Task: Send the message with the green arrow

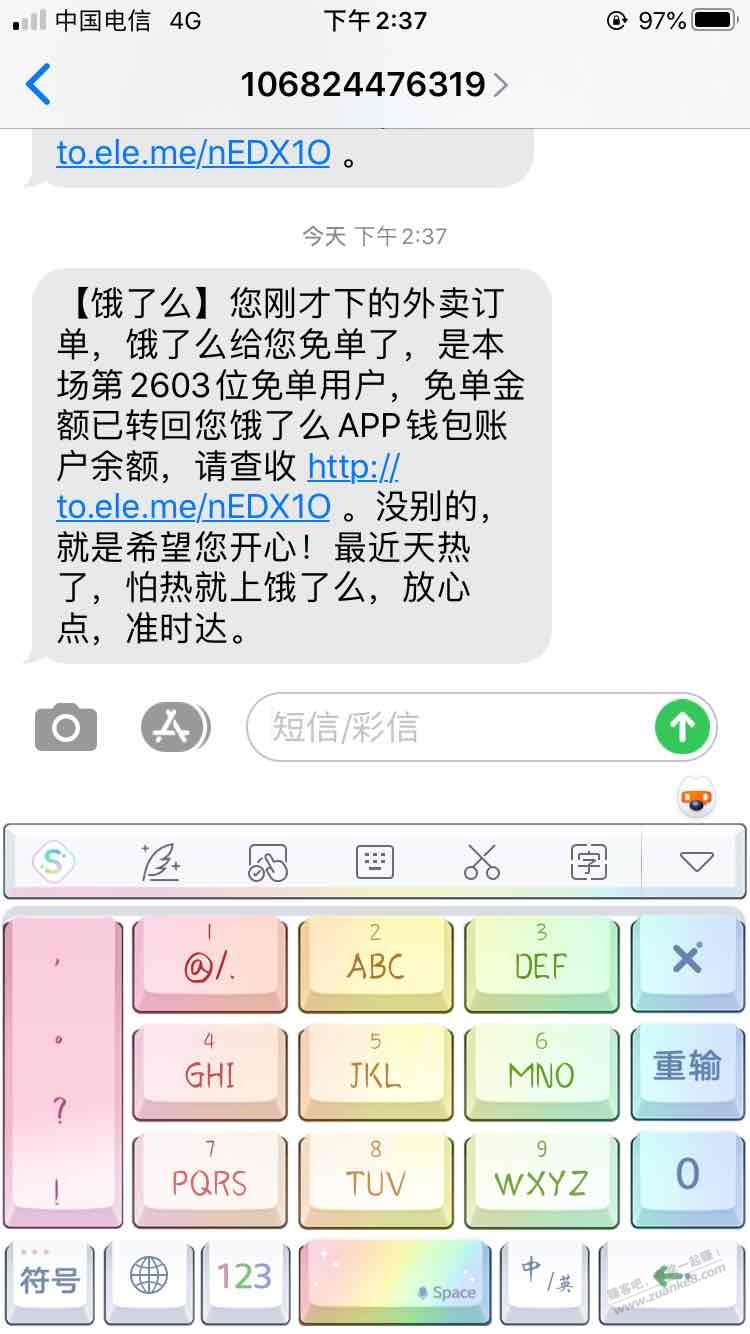Action: [682, 727]
